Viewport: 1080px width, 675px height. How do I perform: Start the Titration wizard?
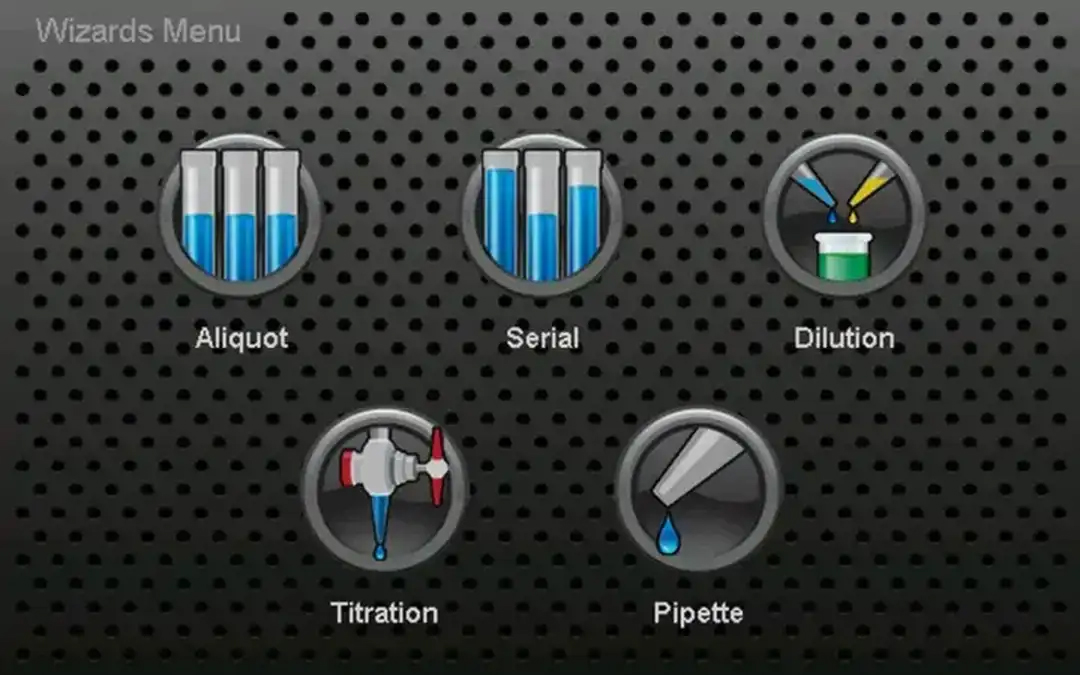[x=385, y=490]
